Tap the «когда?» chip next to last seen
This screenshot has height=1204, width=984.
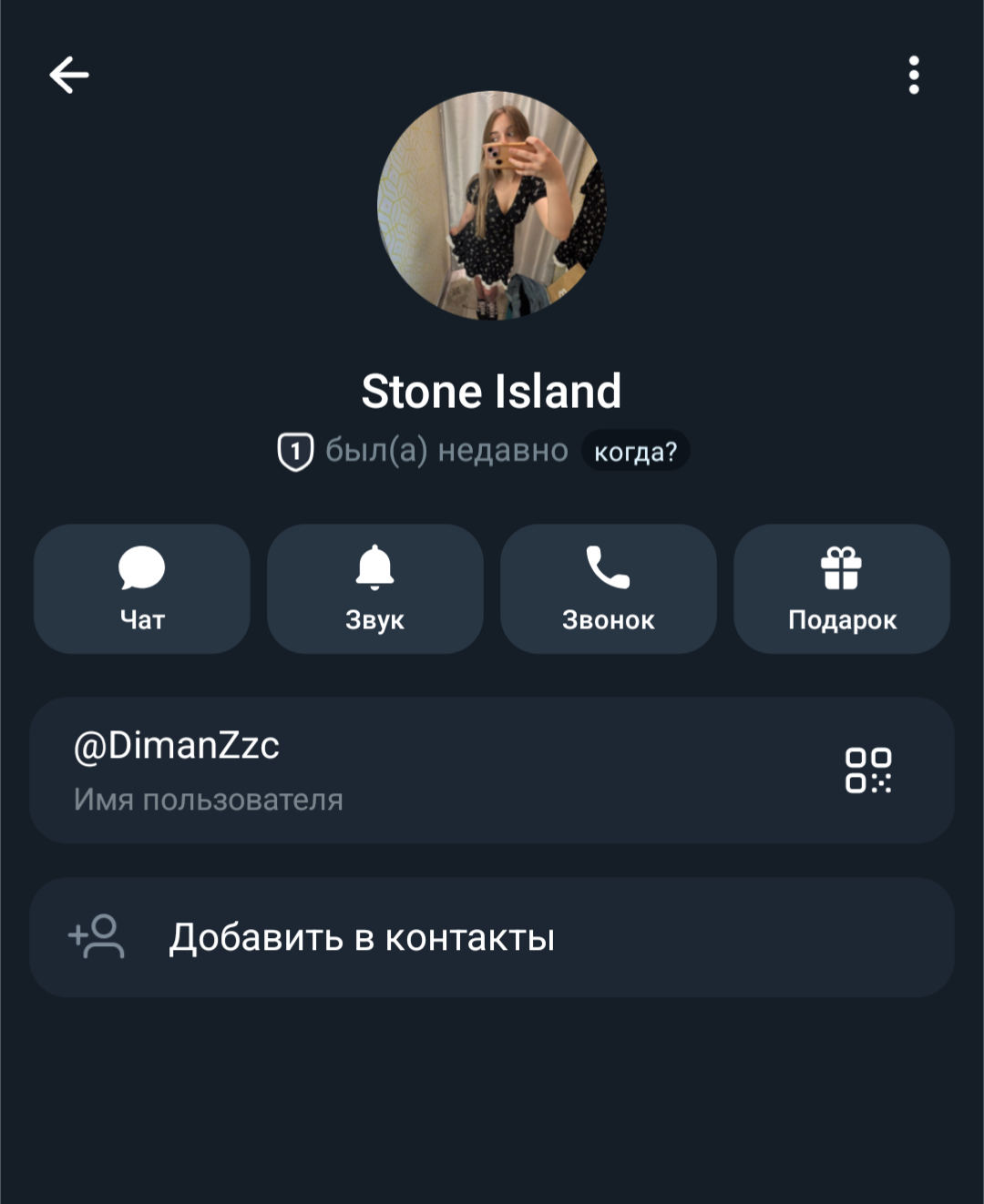pyautogui.click(x=635, y=451)
